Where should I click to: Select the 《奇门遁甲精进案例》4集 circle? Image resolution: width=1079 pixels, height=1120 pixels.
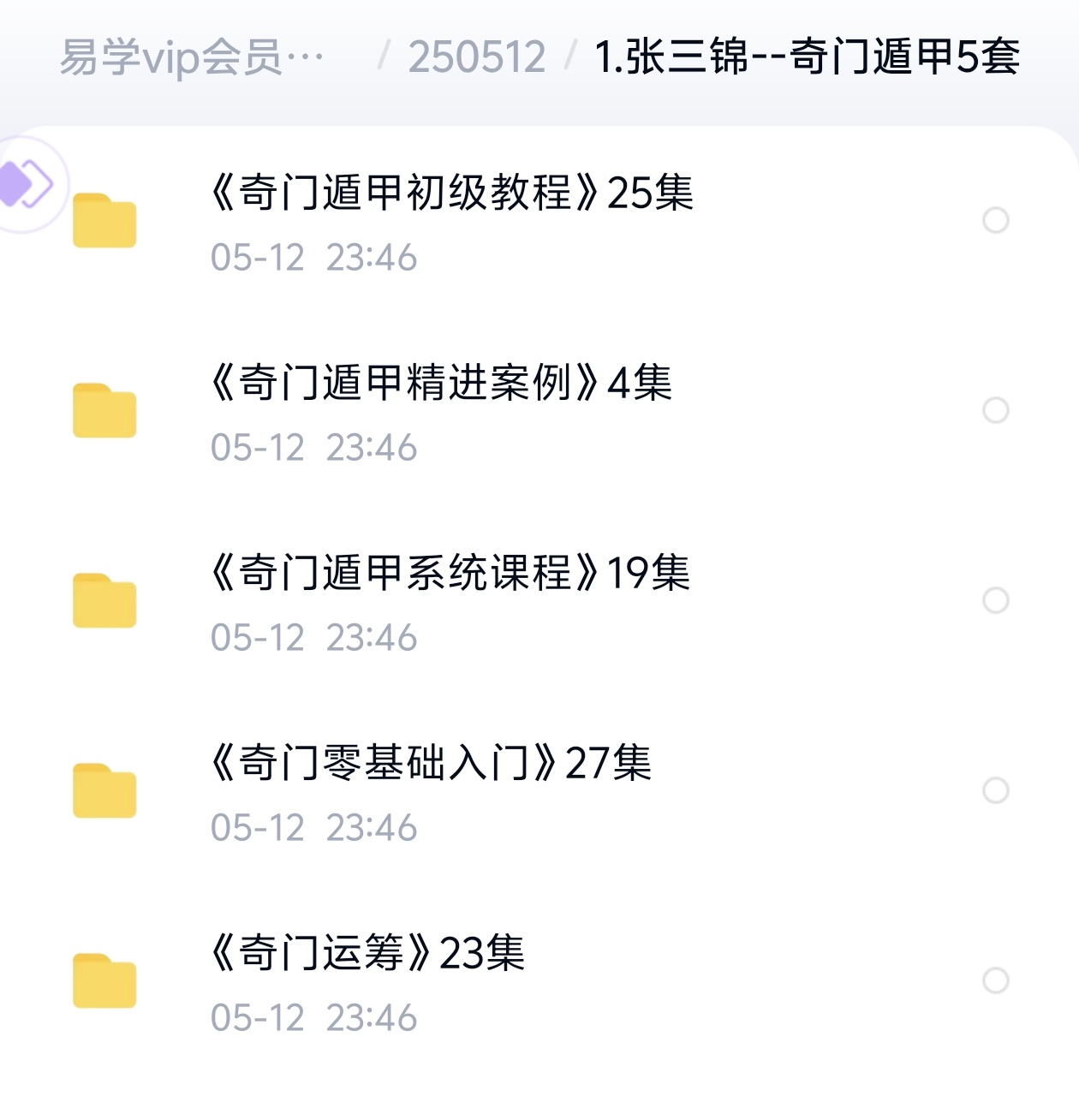coord(995,410)
